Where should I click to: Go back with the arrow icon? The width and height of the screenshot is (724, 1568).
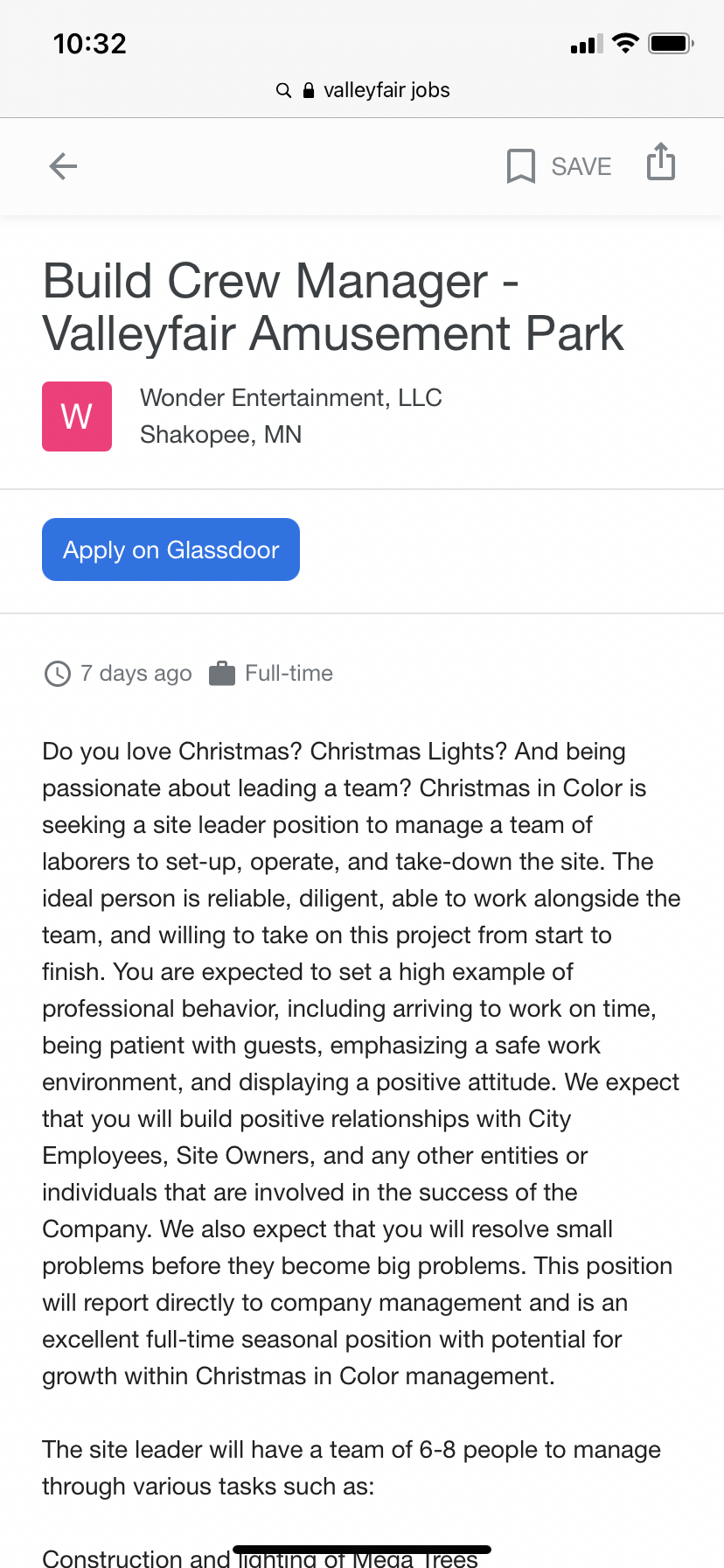63,165
